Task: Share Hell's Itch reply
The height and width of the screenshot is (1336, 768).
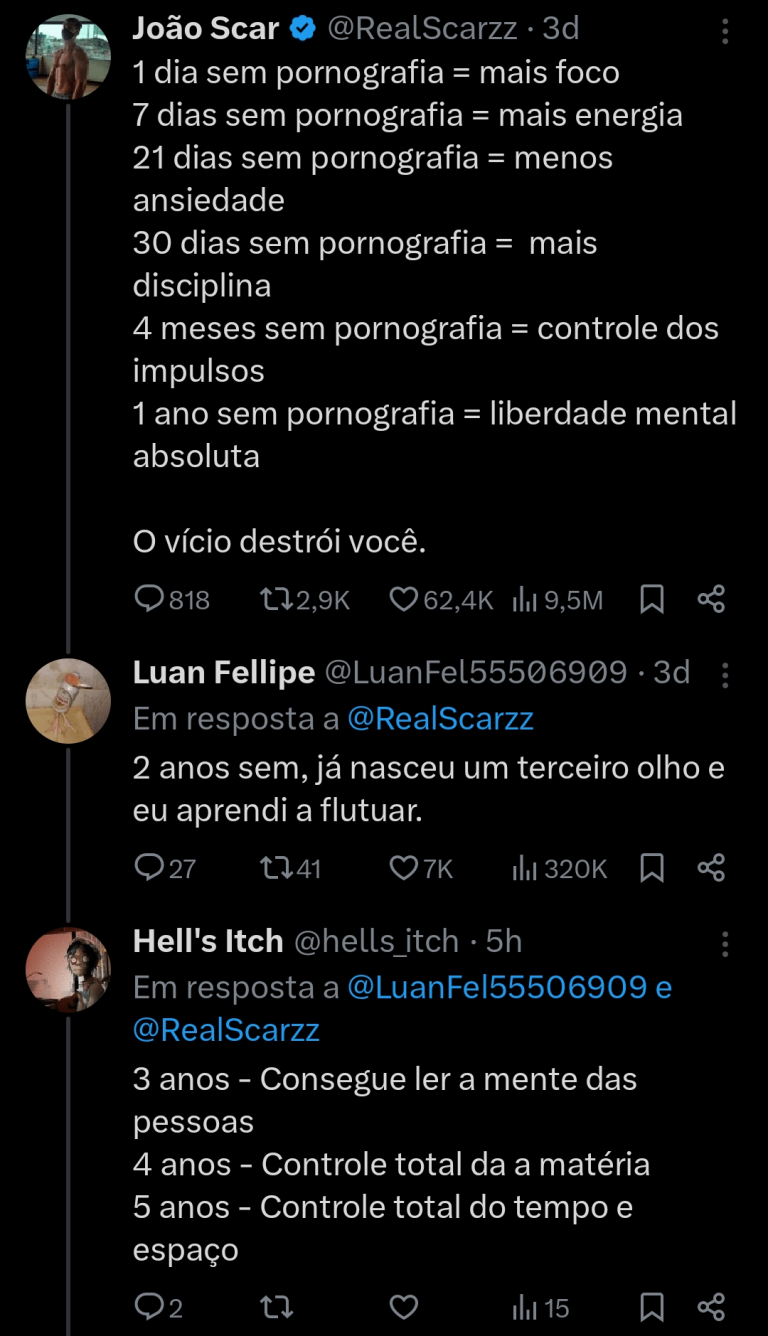Action: pos(711,1306)
